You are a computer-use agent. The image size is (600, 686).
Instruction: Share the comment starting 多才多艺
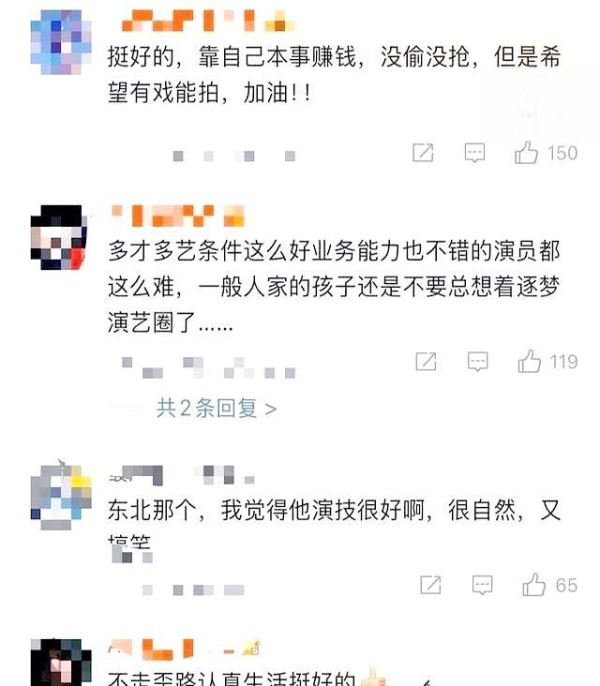426,362
